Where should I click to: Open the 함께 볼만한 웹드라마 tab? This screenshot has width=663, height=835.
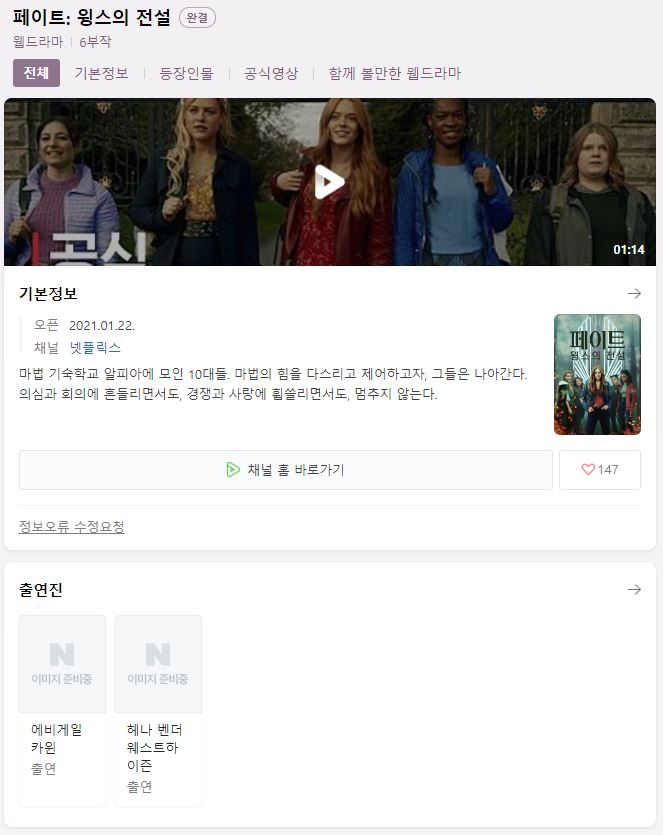click(x=394, y=73)
